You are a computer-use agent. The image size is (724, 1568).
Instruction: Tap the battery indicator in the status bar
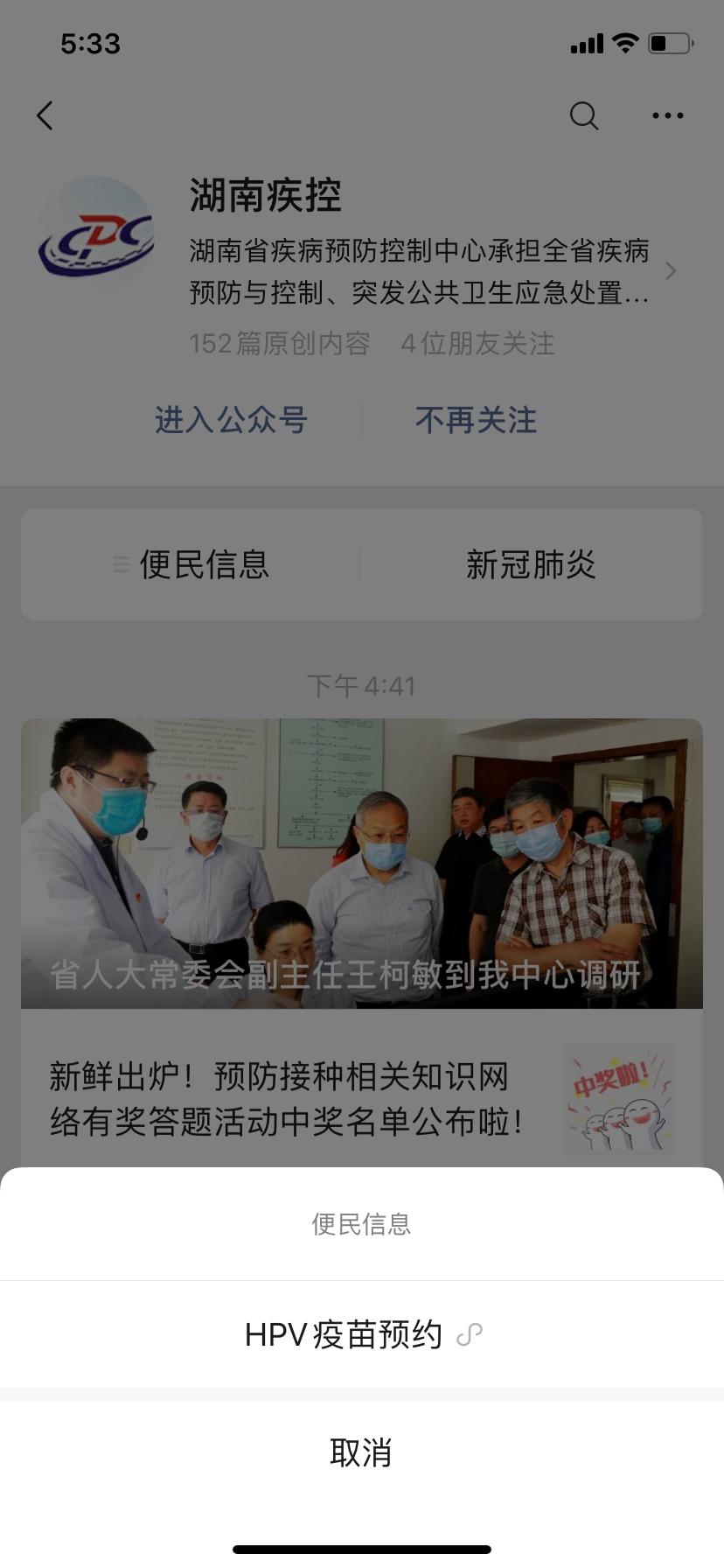coord(669,41)
